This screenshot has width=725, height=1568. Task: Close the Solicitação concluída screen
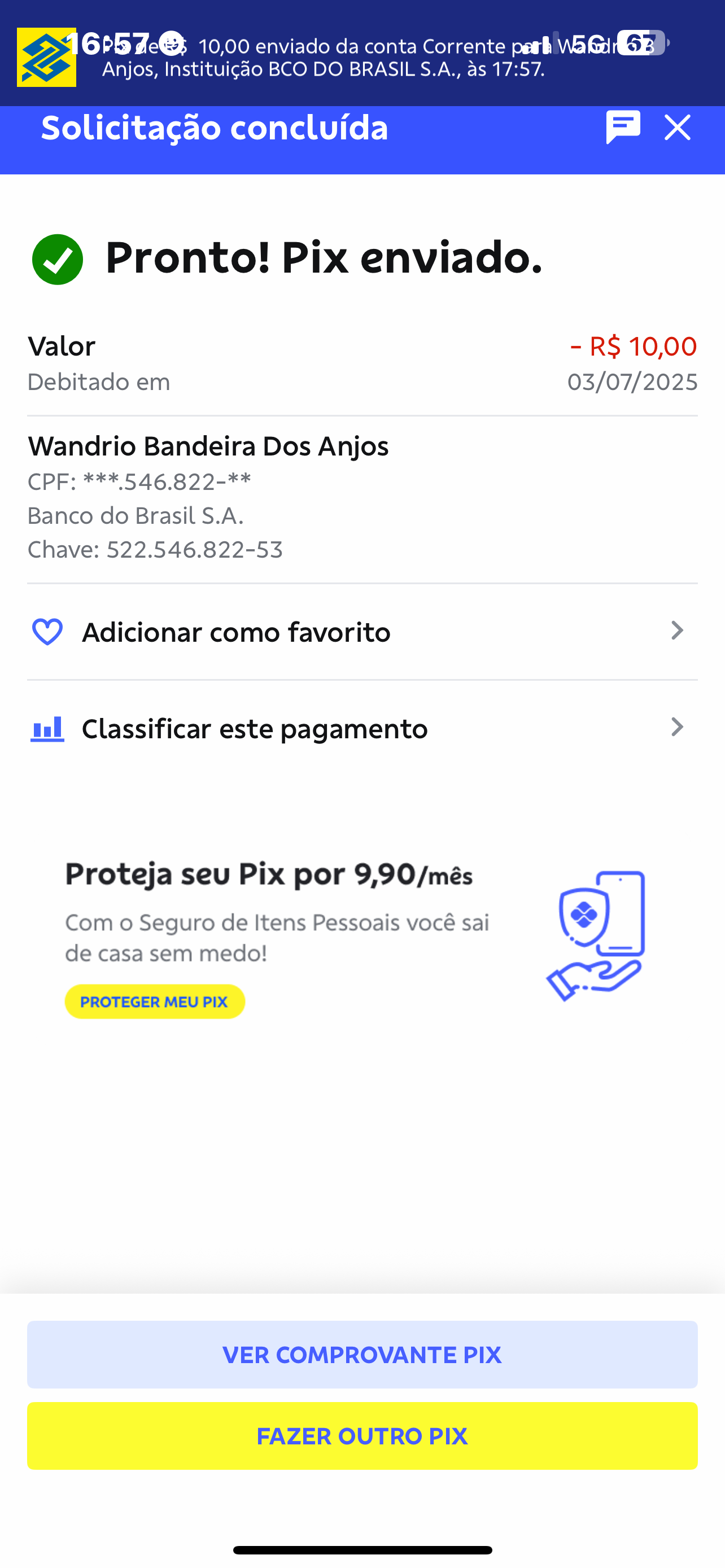(677, 128)
